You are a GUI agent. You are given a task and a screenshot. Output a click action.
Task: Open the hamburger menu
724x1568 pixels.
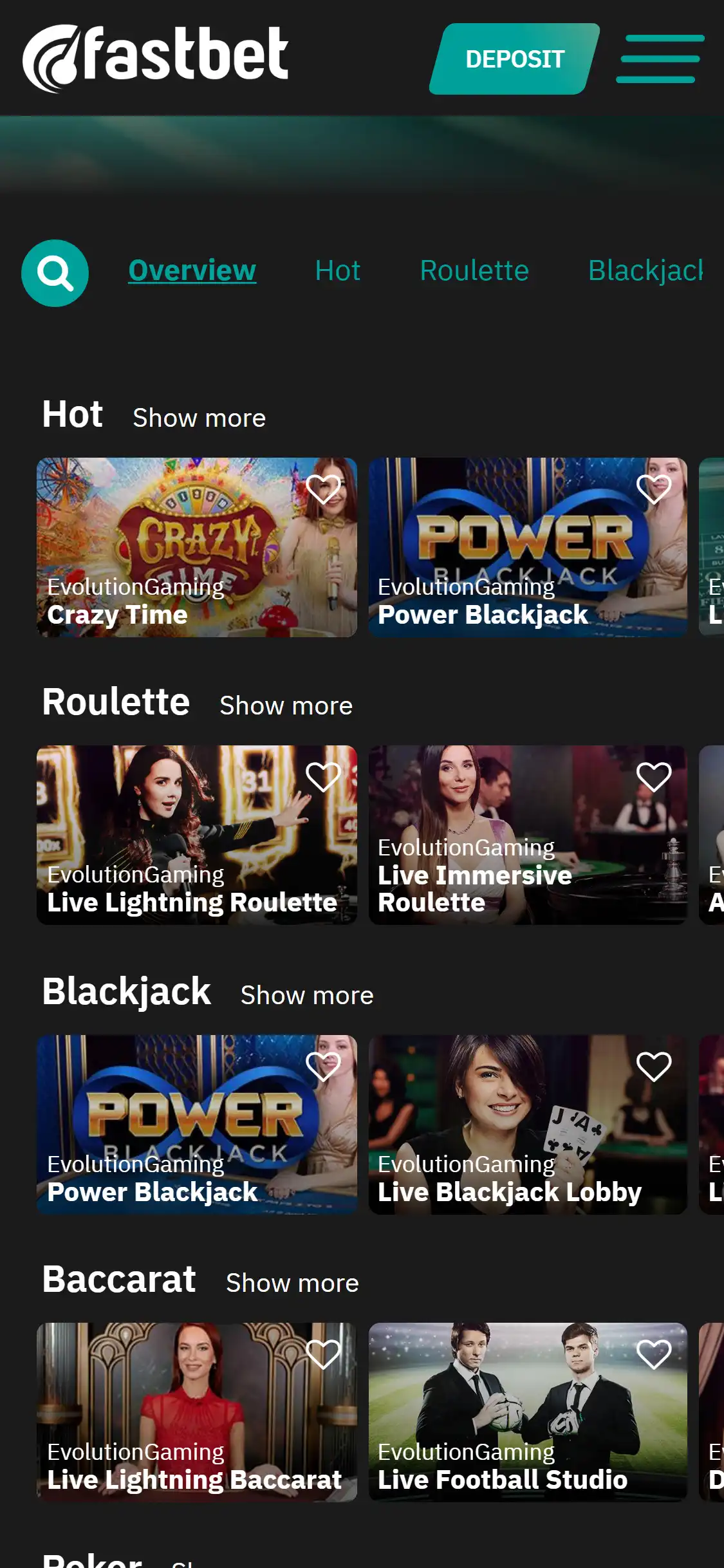pos(660,59)
